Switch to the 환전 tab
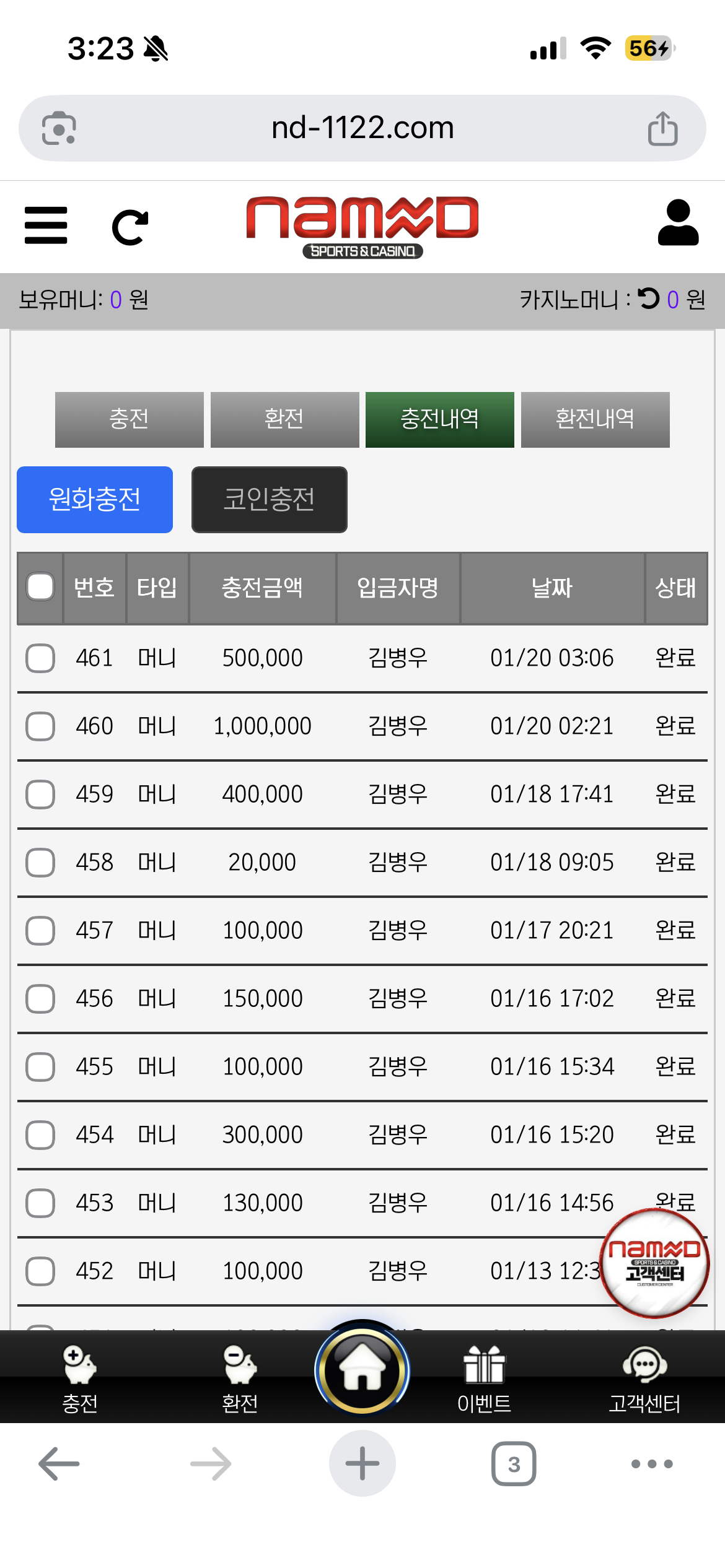Screen dimensions: 725x1568 pos(284,419)
